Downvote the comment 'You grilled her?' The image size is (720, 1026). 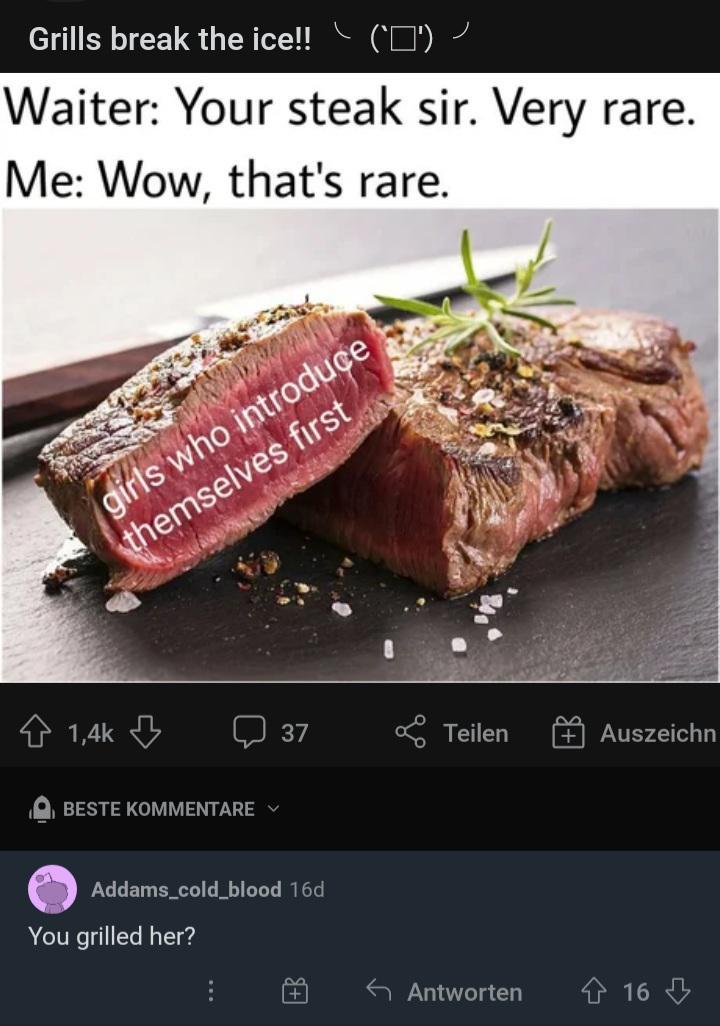point(678,991)
